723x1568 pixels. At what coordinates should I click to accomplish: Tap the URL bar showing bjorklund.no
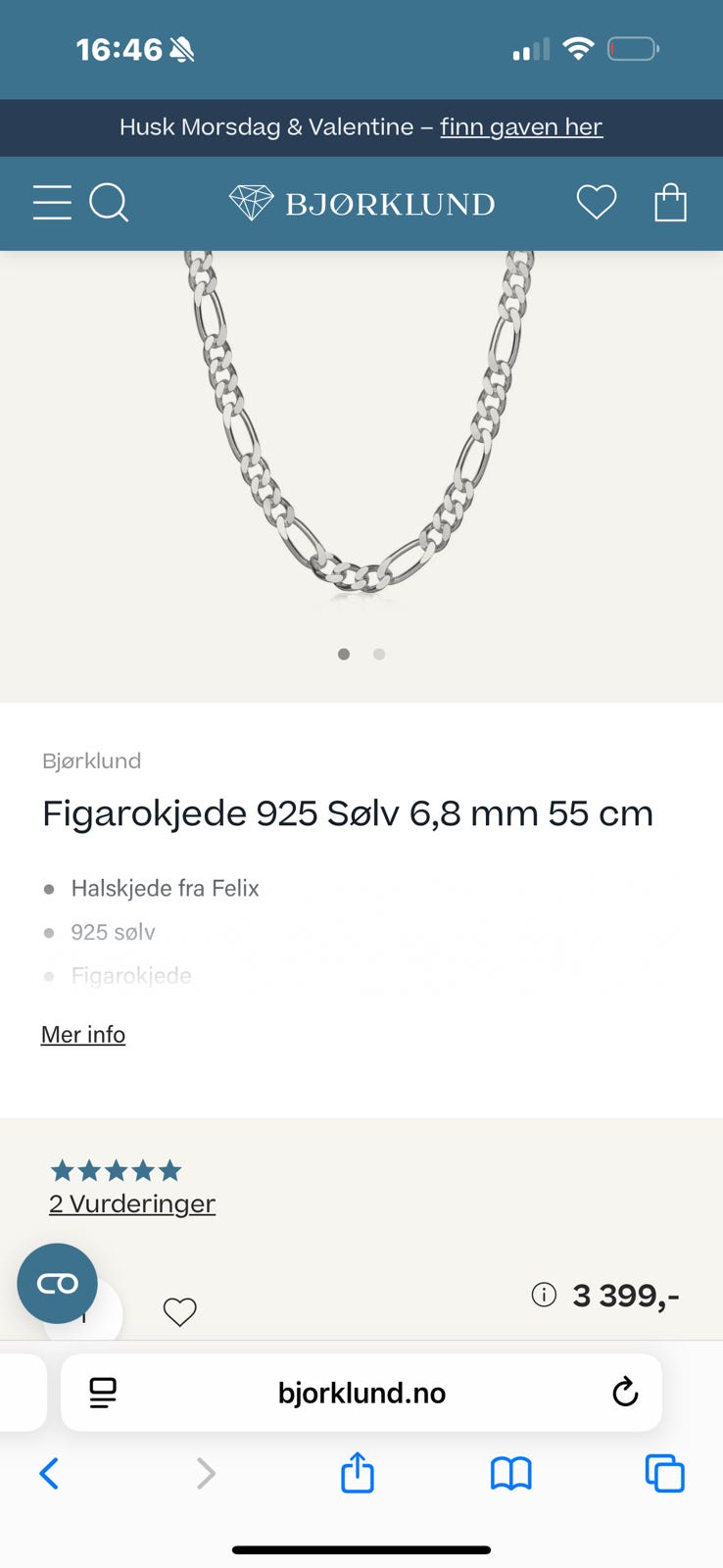[361, 1392]
